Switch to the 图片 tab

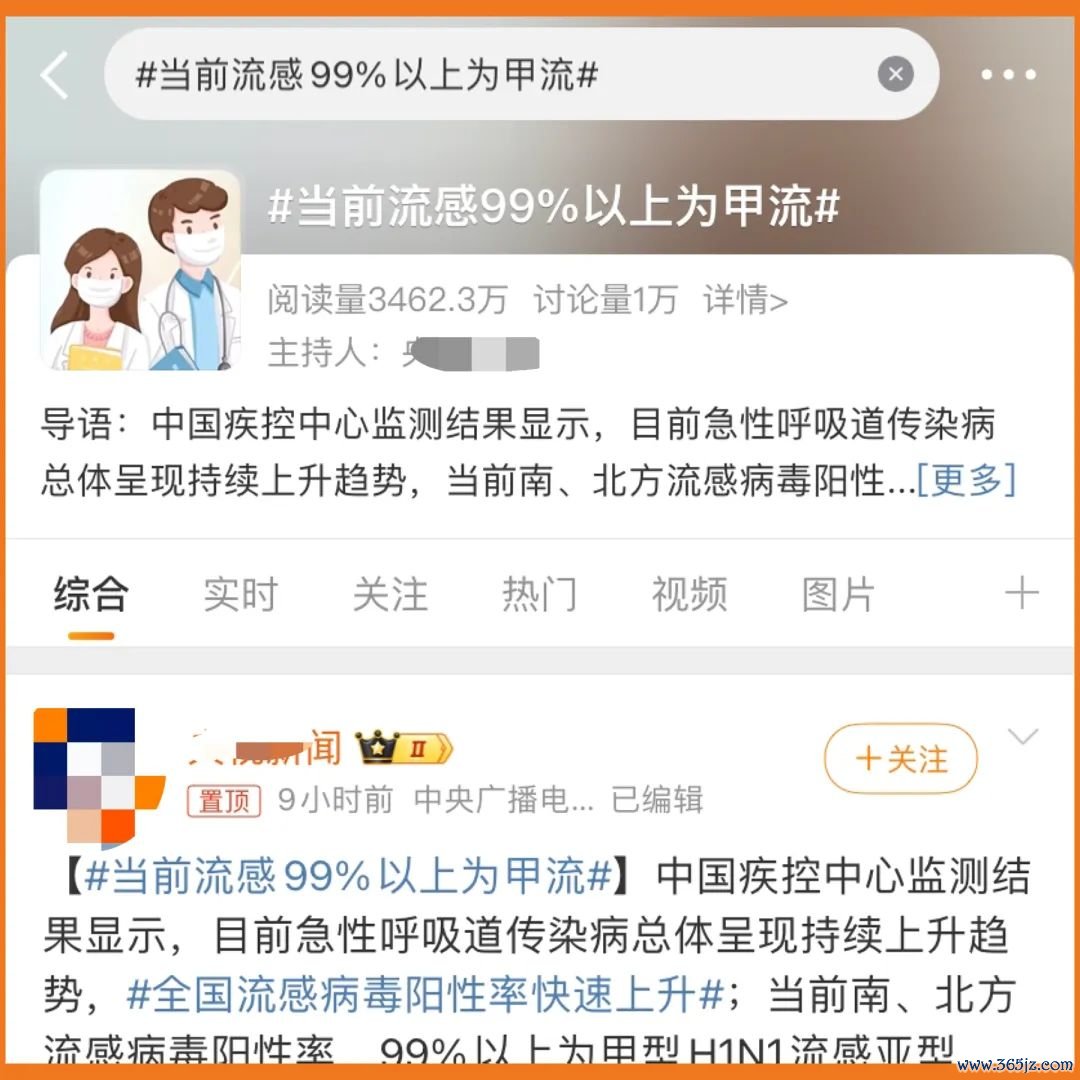838,595
